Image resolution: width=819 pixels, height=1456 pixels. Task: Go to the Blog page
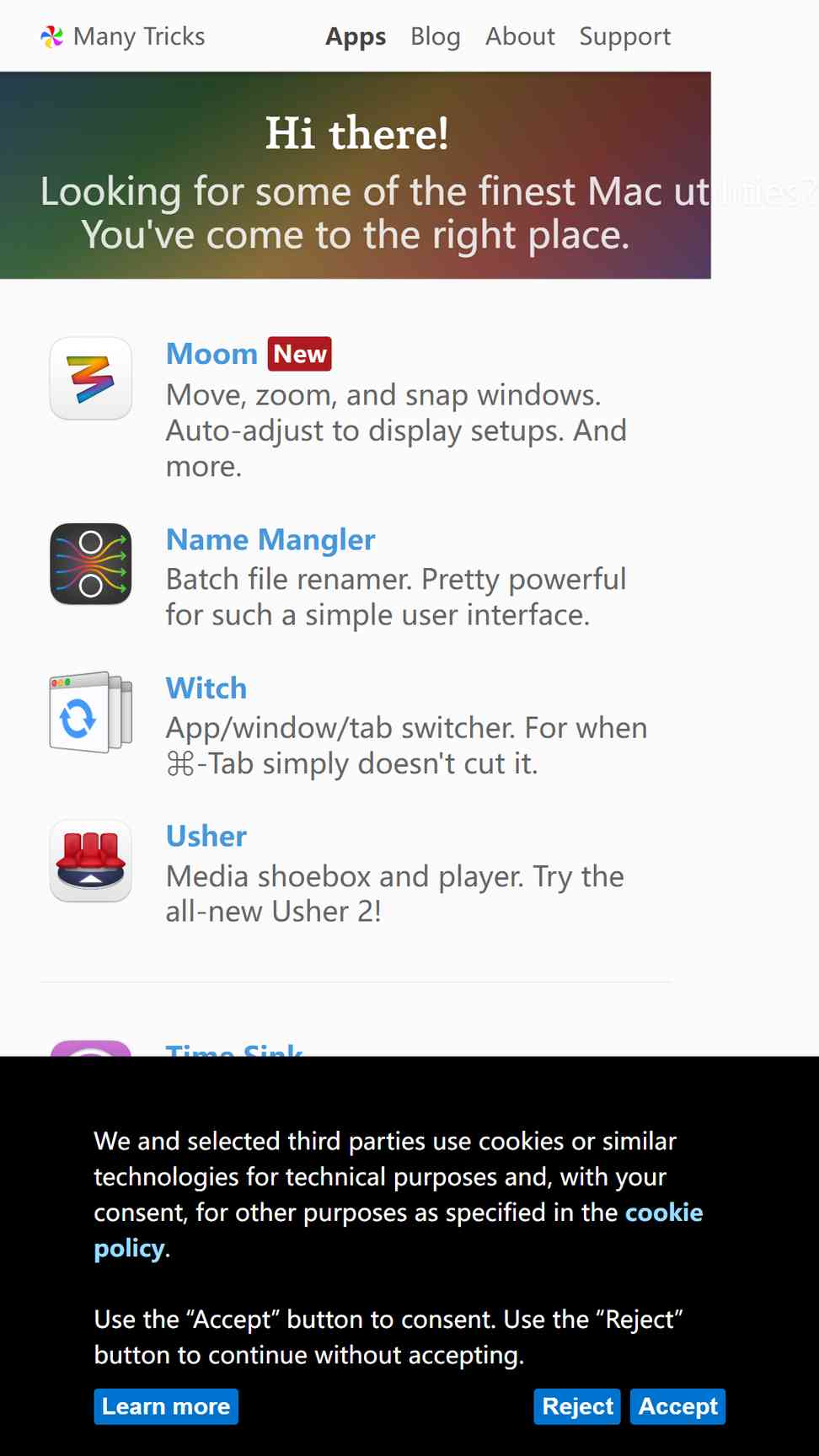click(x=436, y=36)
